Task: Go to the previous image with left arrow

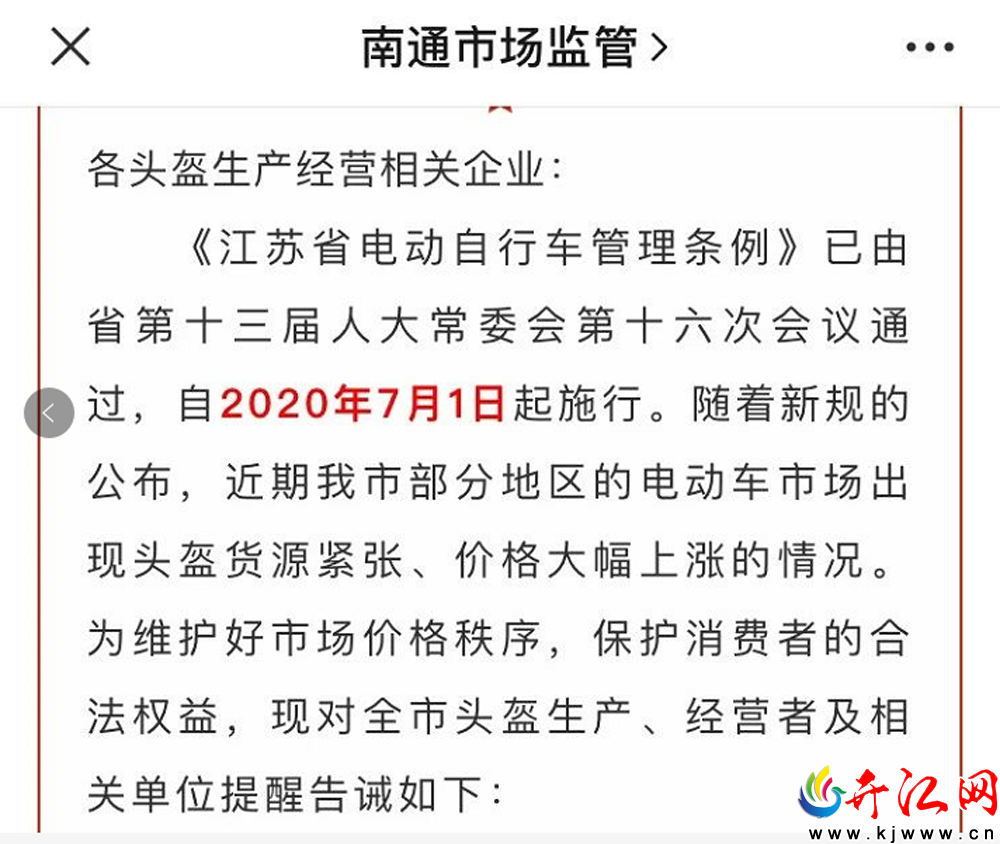Action: click(x=49, y=412)
